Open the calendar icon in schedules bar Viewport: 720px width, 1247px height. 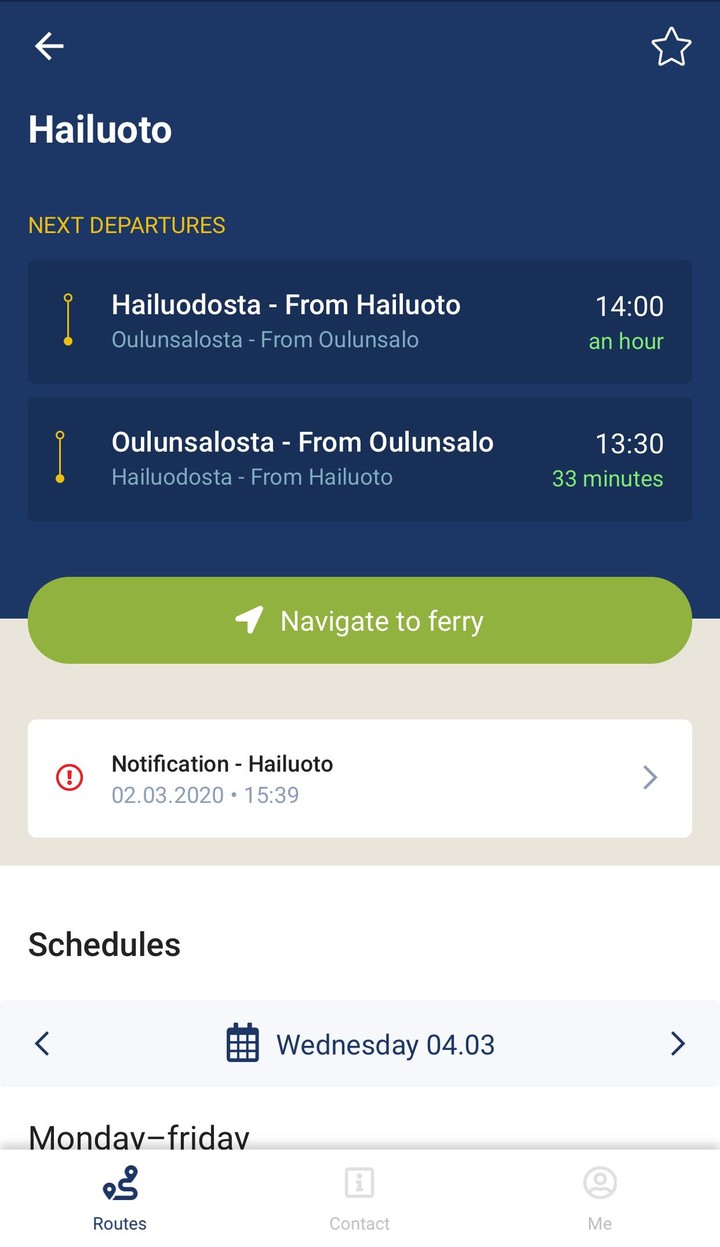(x=241, y=1043)
